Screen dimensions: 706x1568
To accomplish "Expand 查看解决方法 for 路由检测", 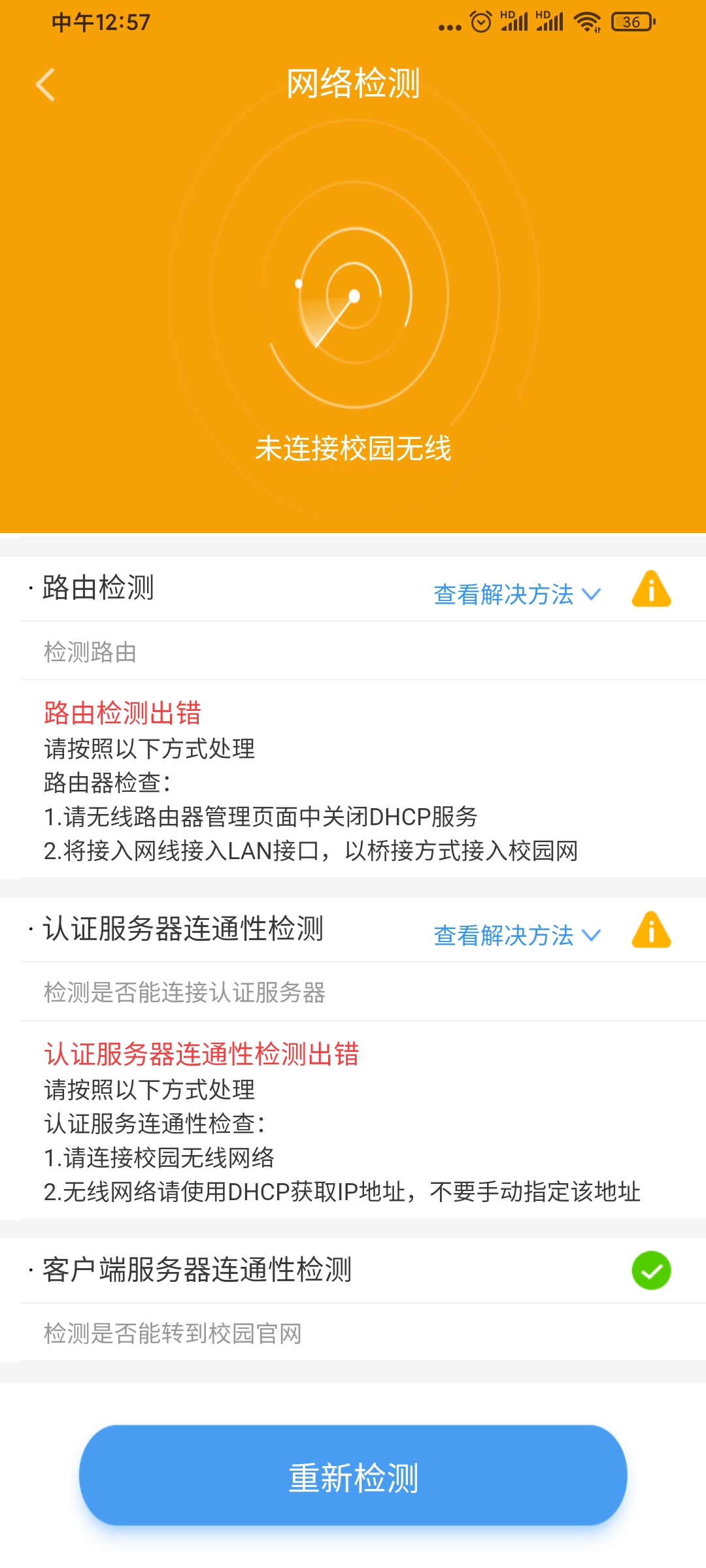I will coord(516,594).
